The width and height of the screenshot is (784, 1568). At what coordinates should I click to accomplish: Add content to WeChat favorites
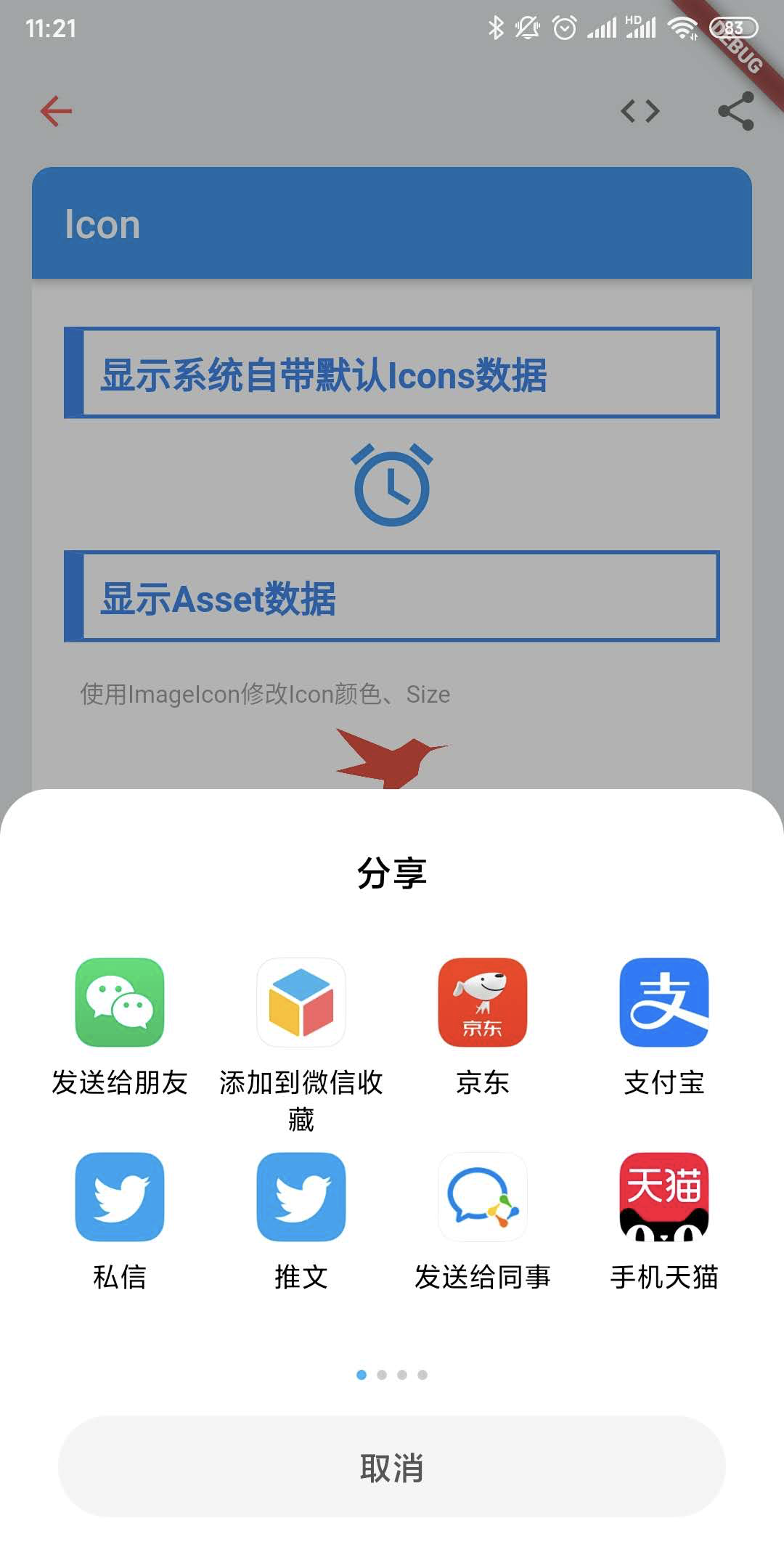pyautogui.click(x=301, y=1002)
